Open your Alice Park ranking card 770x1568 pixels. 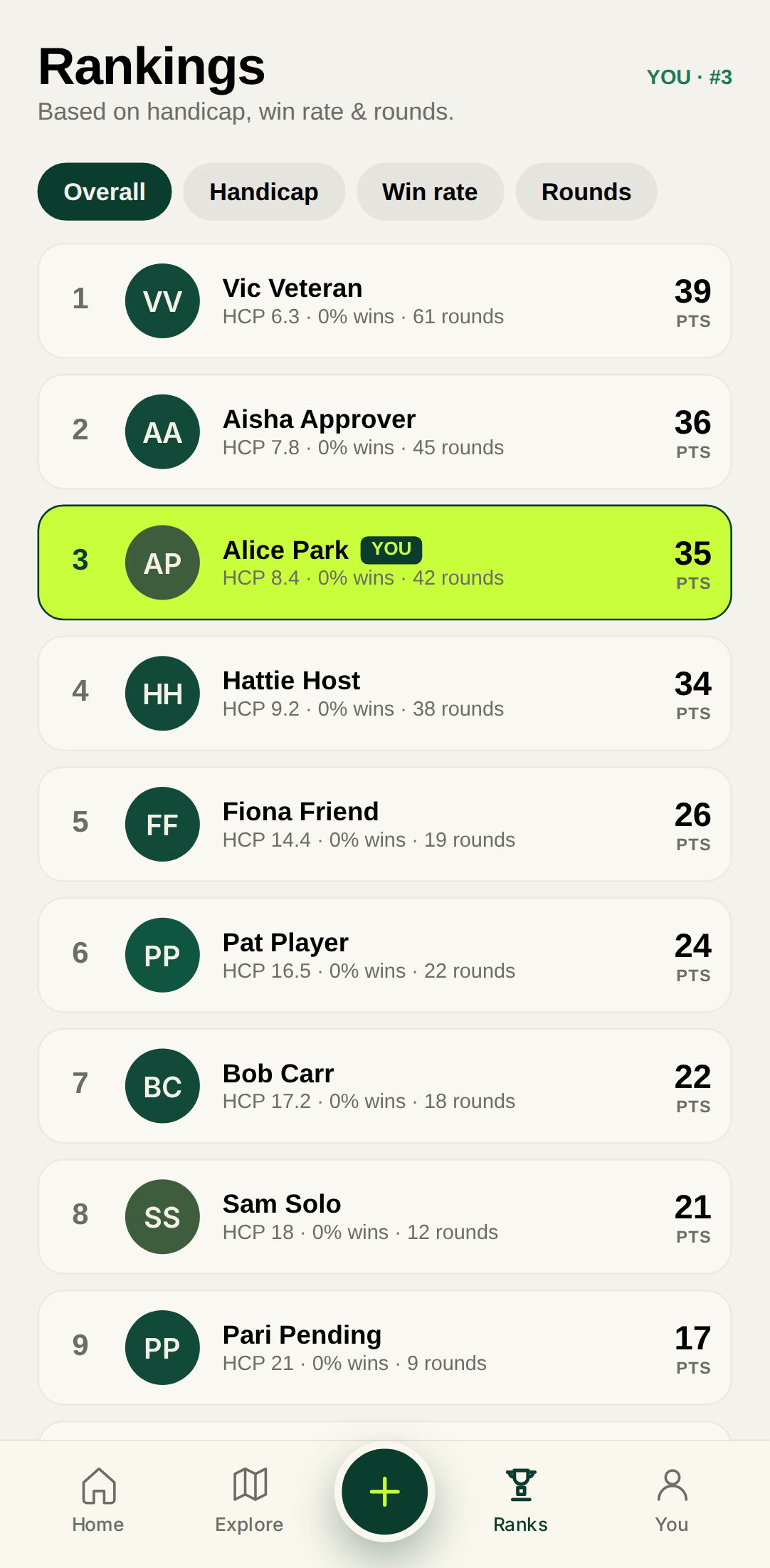[x=384, y=563]
